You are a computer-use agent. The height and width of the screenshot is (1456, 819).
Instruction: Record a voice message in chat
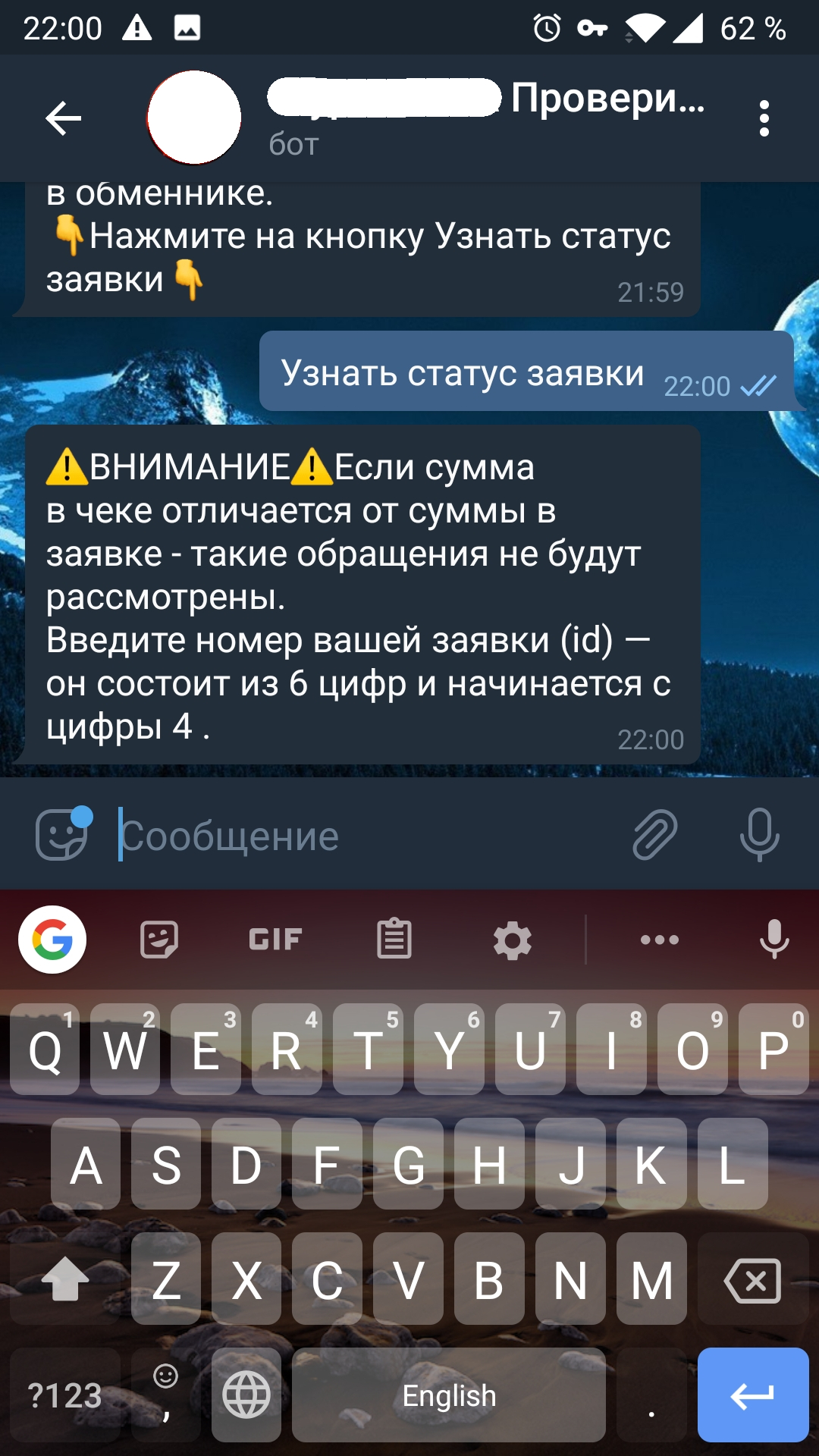759,834
